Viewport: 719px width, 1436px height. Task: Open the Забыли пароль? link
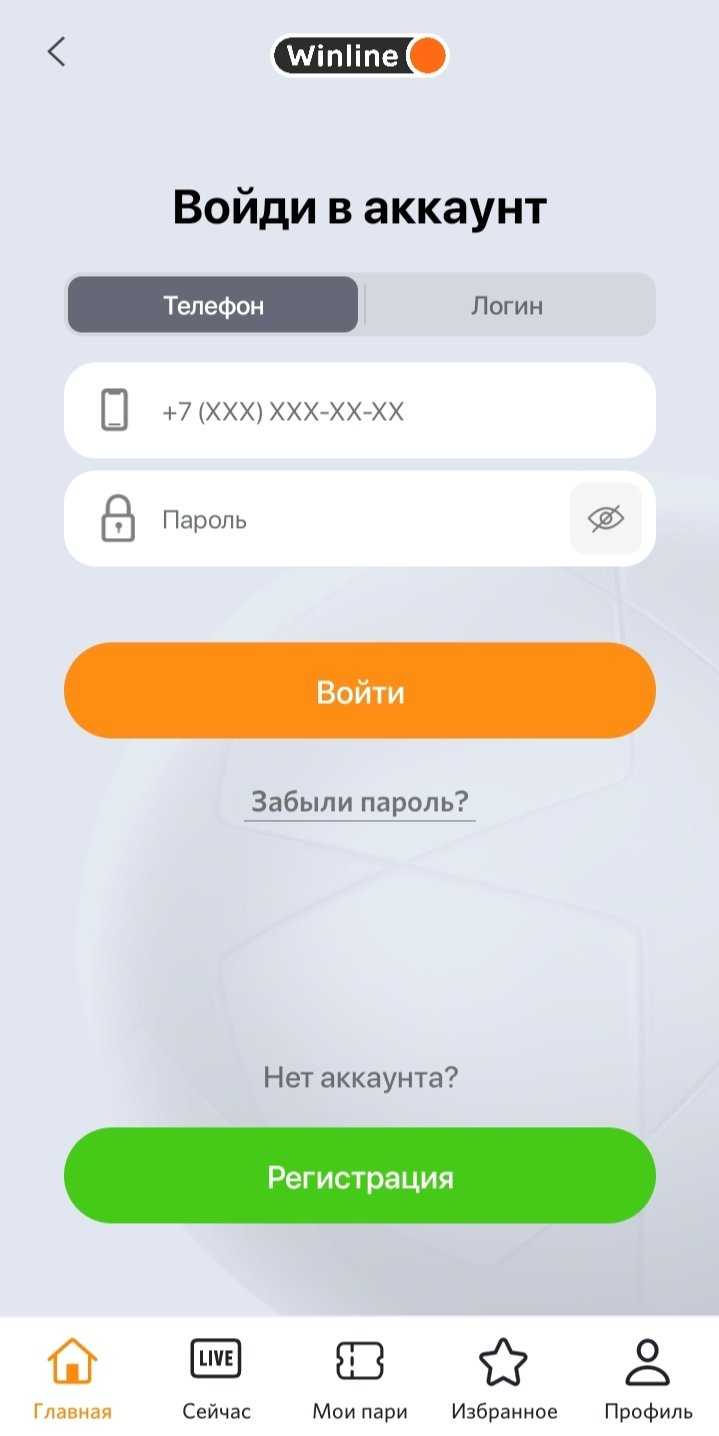click(x=360, y=802)
